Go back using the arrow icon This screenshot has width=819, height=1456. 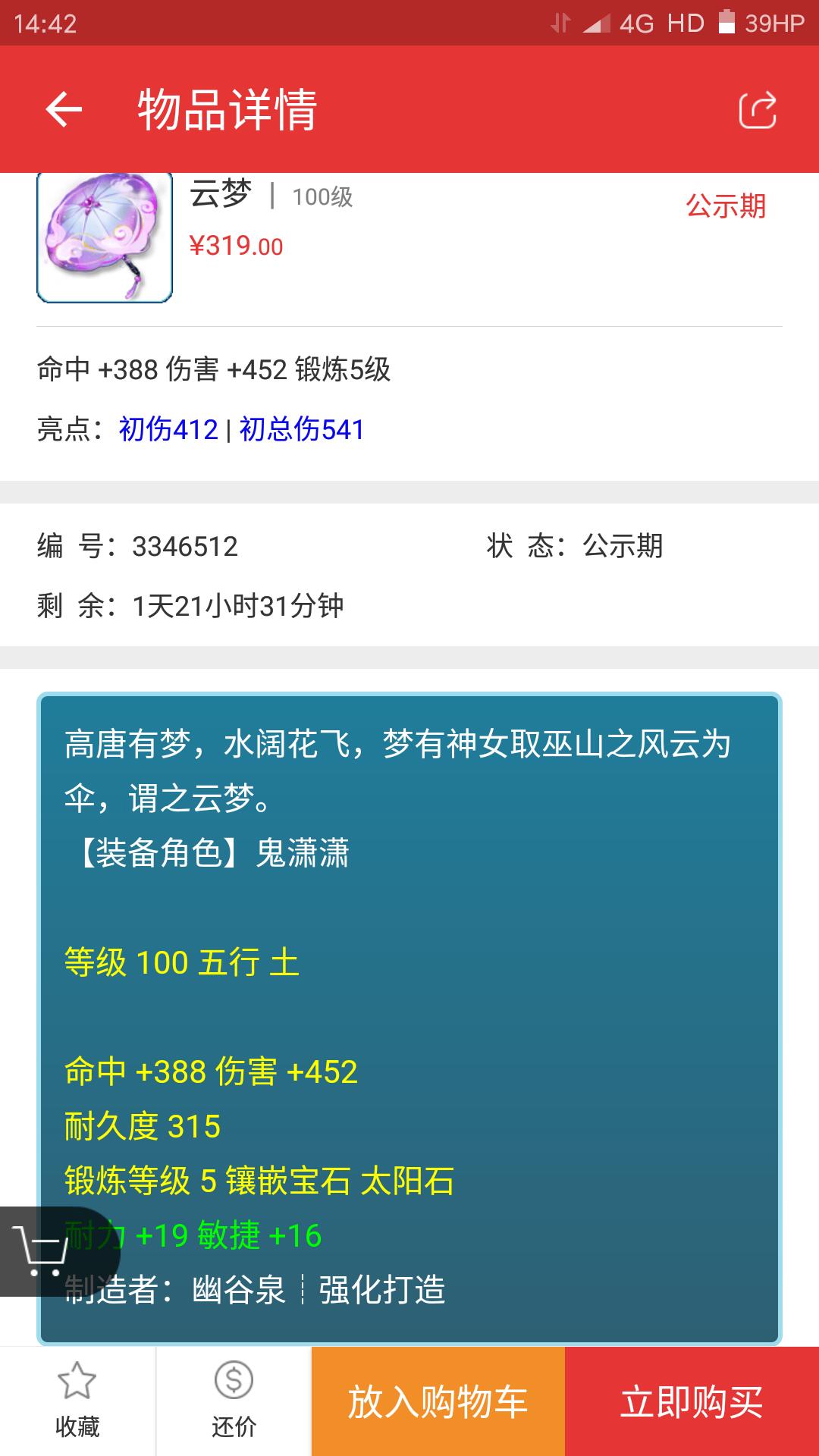tap(64, 110)
